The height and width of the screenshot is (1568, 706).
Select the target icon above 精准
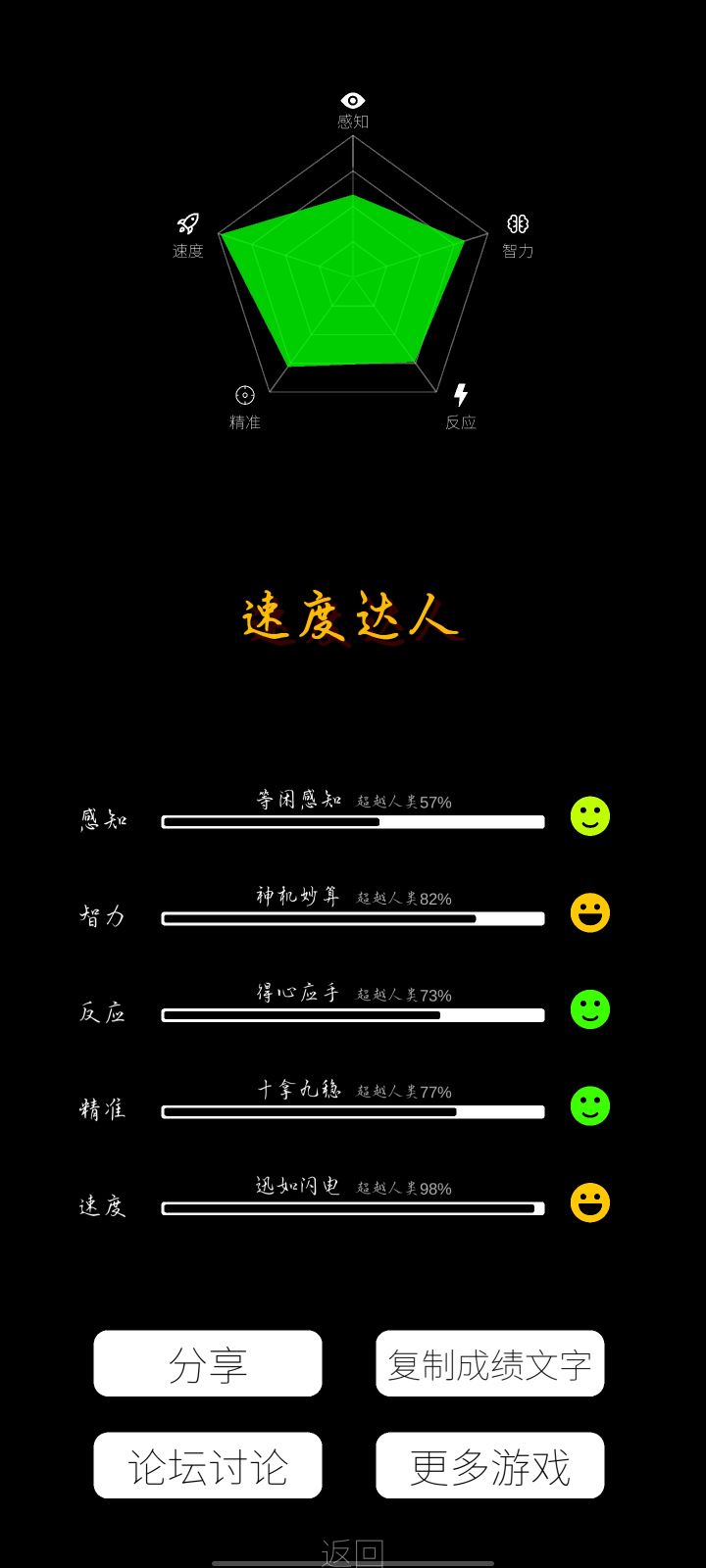(x=243, y=395)
